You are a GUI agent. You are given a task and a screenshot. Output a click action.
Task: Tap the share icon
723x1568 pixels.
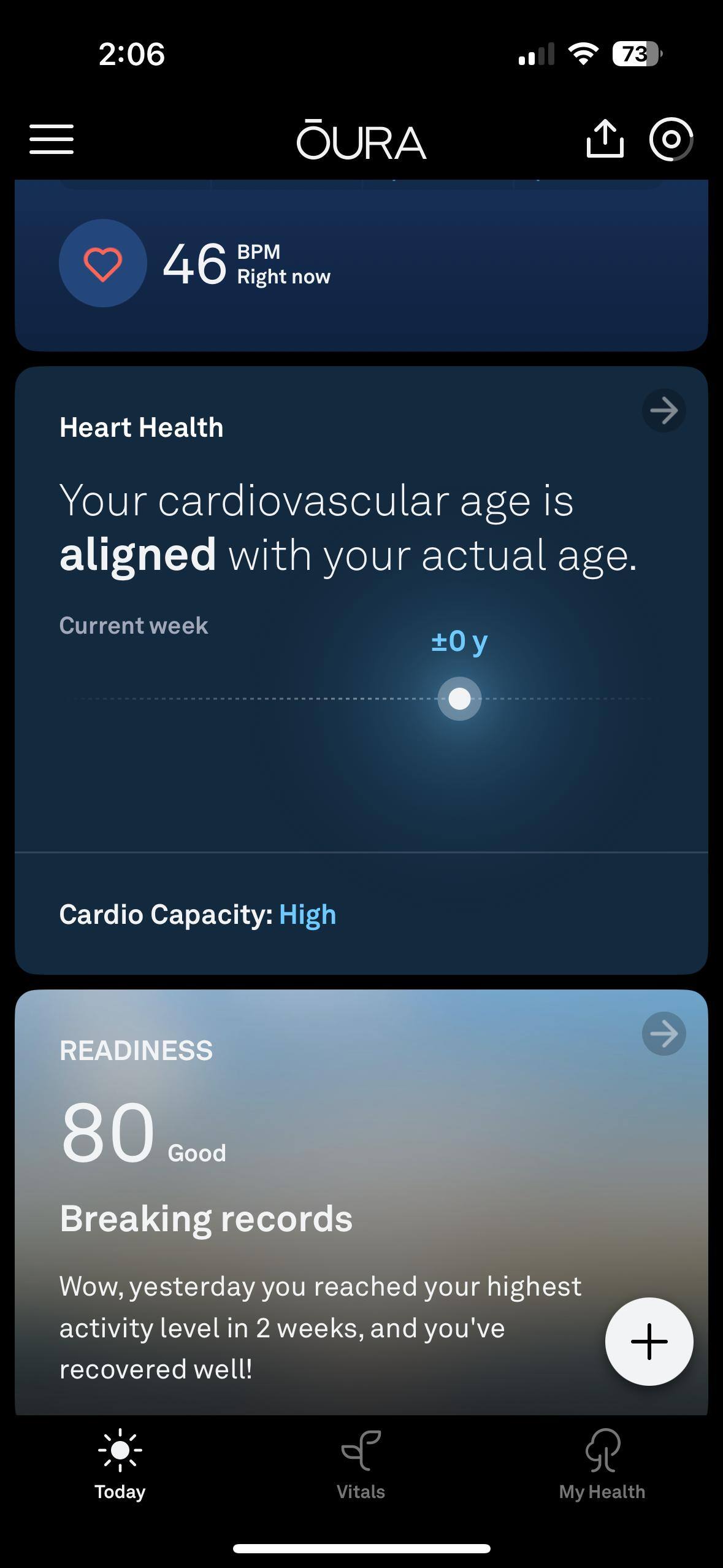605,139
